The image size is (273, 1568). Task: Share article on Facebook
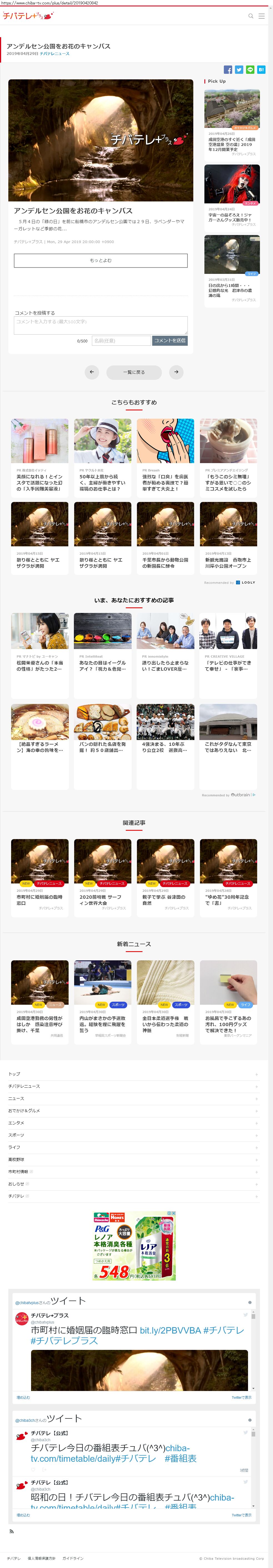click(228, 70)
